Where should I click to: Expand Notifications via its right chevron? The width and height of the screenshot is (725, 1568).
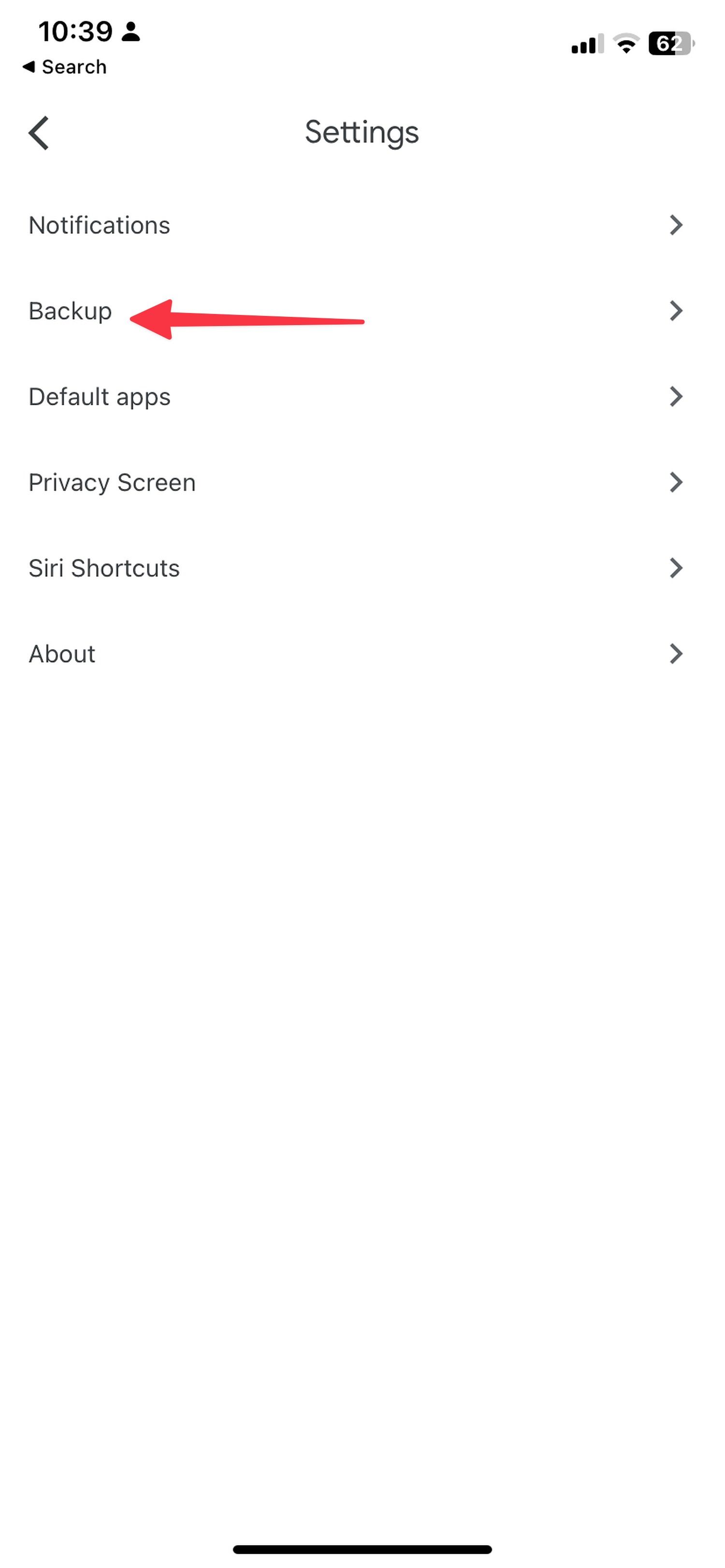[x=676, y=225]
